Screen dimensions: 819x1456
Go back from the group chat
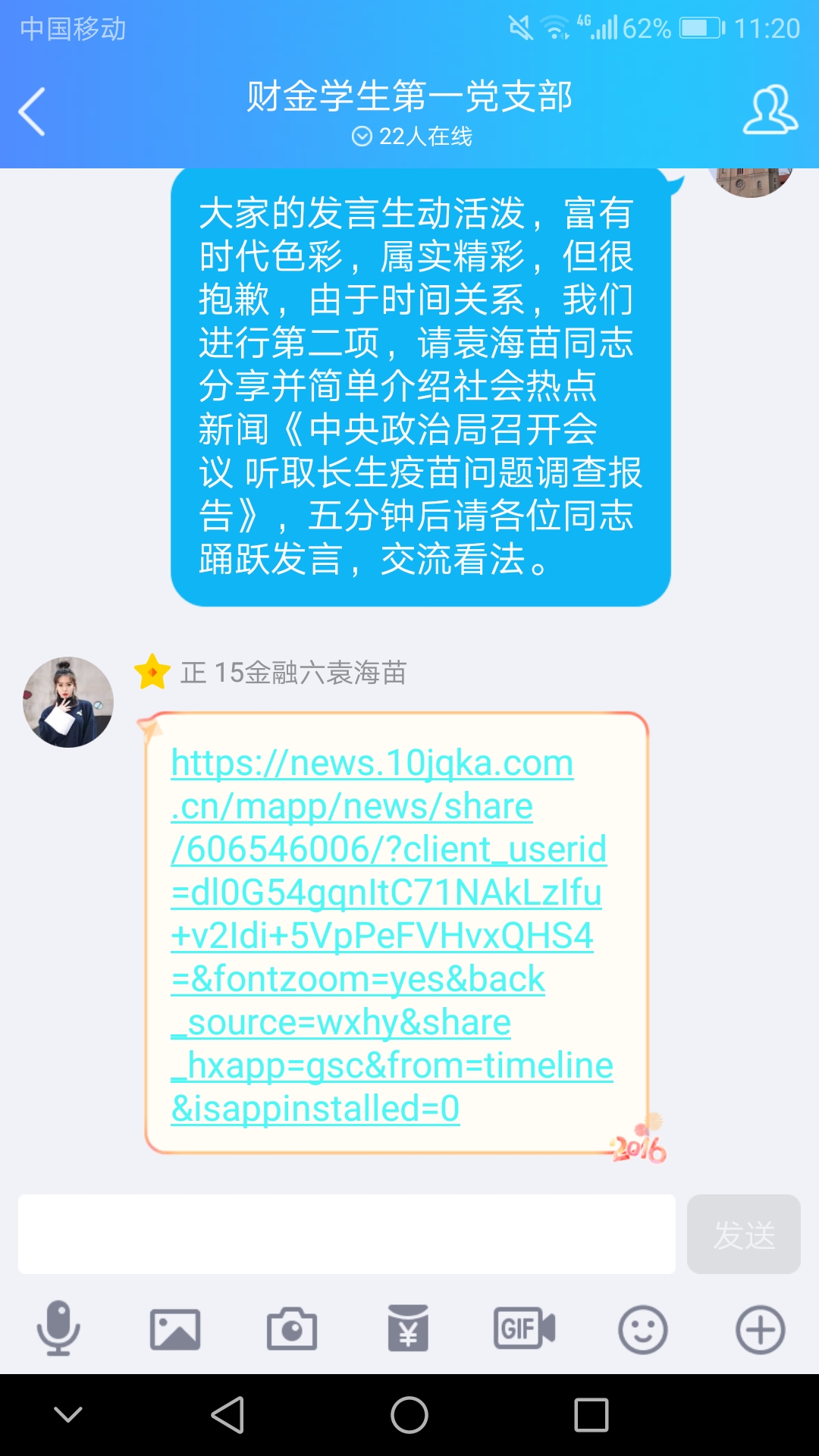[x=32, y=111]
